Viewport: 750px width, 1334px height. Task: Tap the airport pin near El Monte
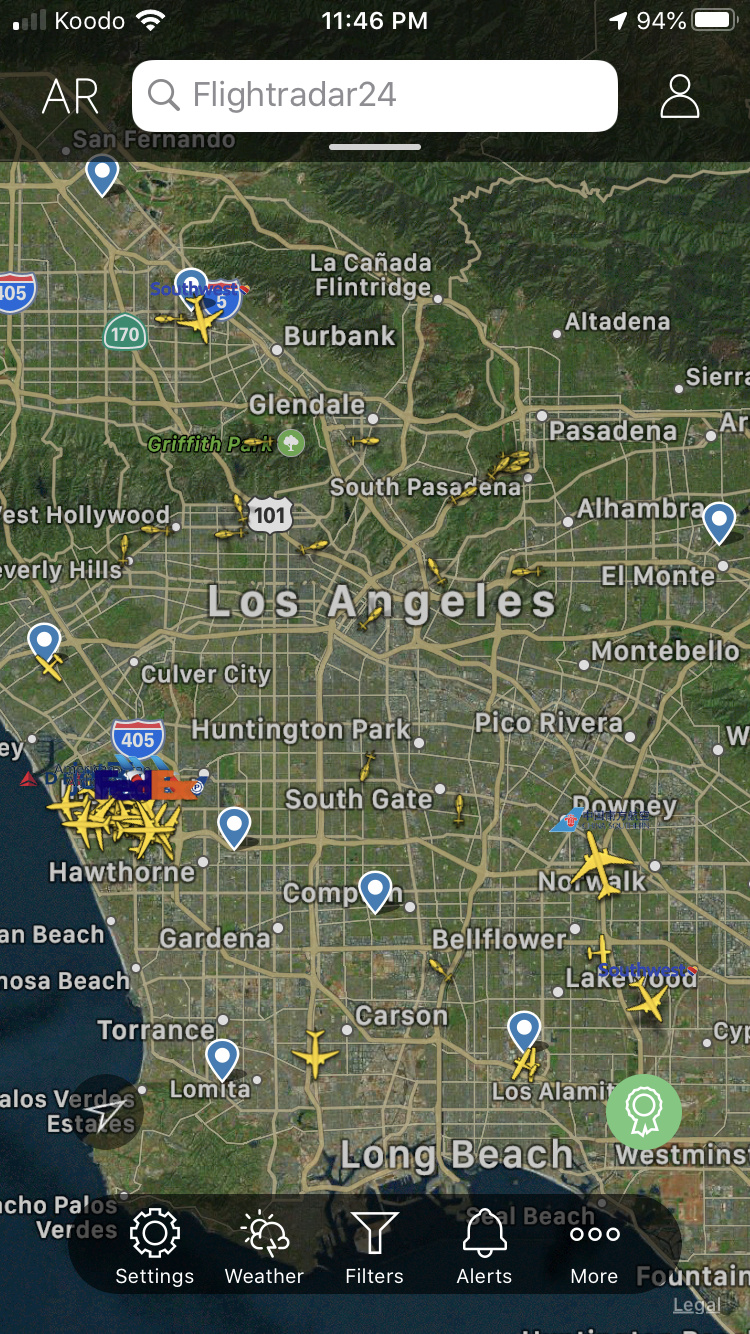pos(719,520)
